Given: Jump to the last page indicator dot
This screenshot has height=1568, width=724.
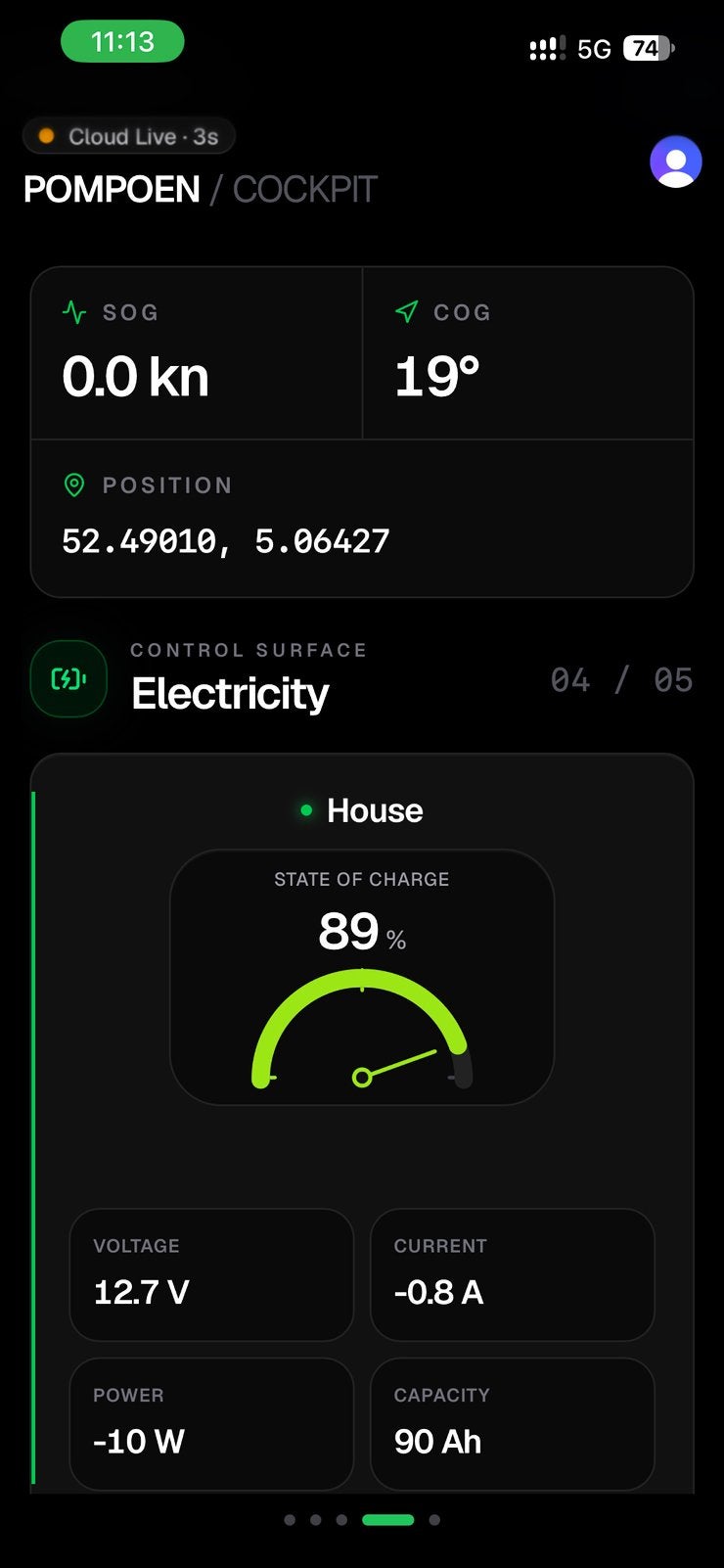Looking at the screenshot, I should click(434, 1520).
